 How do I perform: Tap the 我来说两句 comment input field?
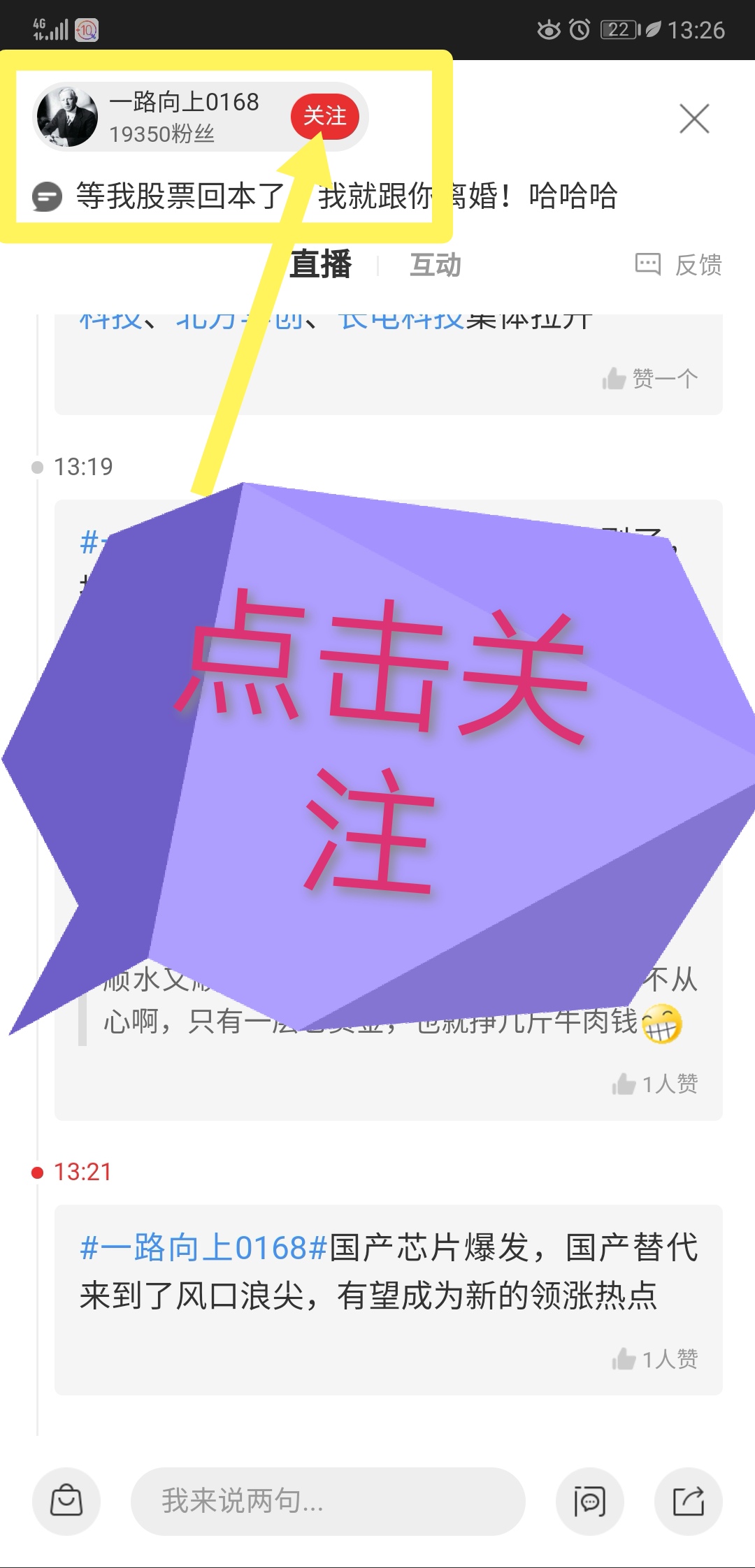(328, 1501)
